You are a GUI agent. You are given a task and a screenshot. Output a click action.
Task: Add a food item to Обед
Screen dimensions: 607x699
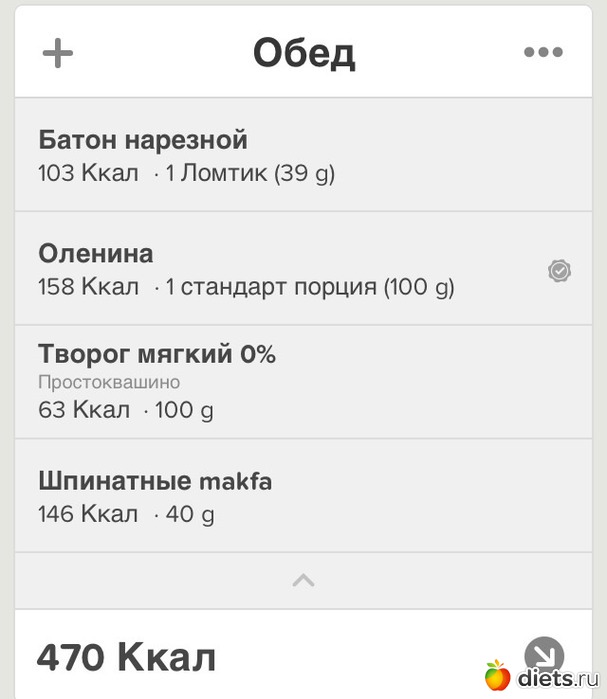coord(58,53)
